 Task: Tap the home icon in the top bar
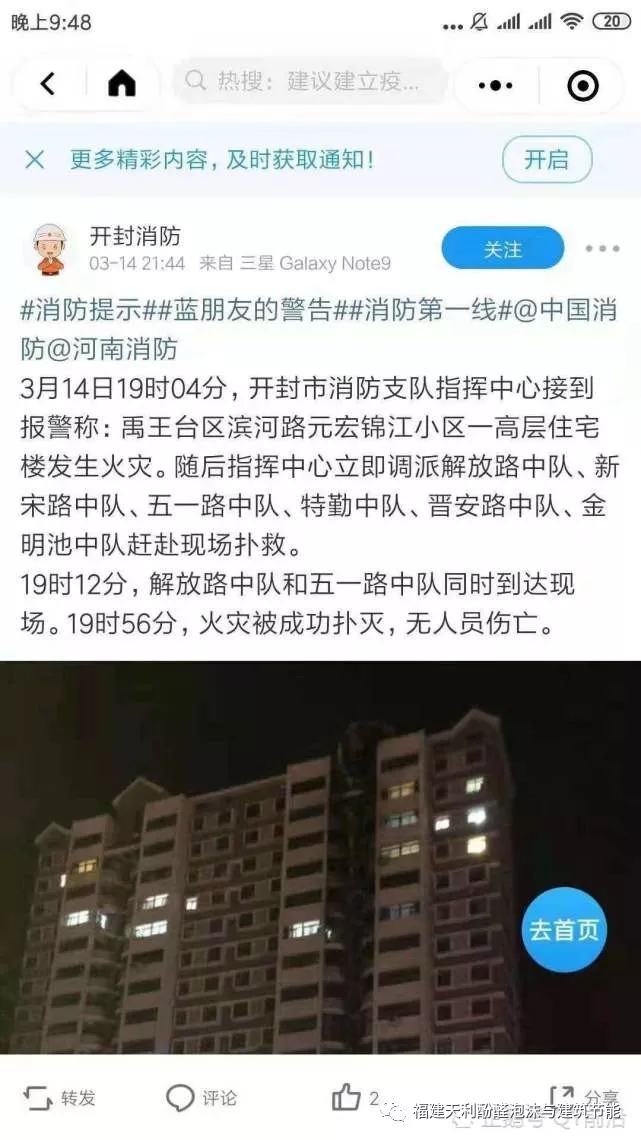(121, 83)
